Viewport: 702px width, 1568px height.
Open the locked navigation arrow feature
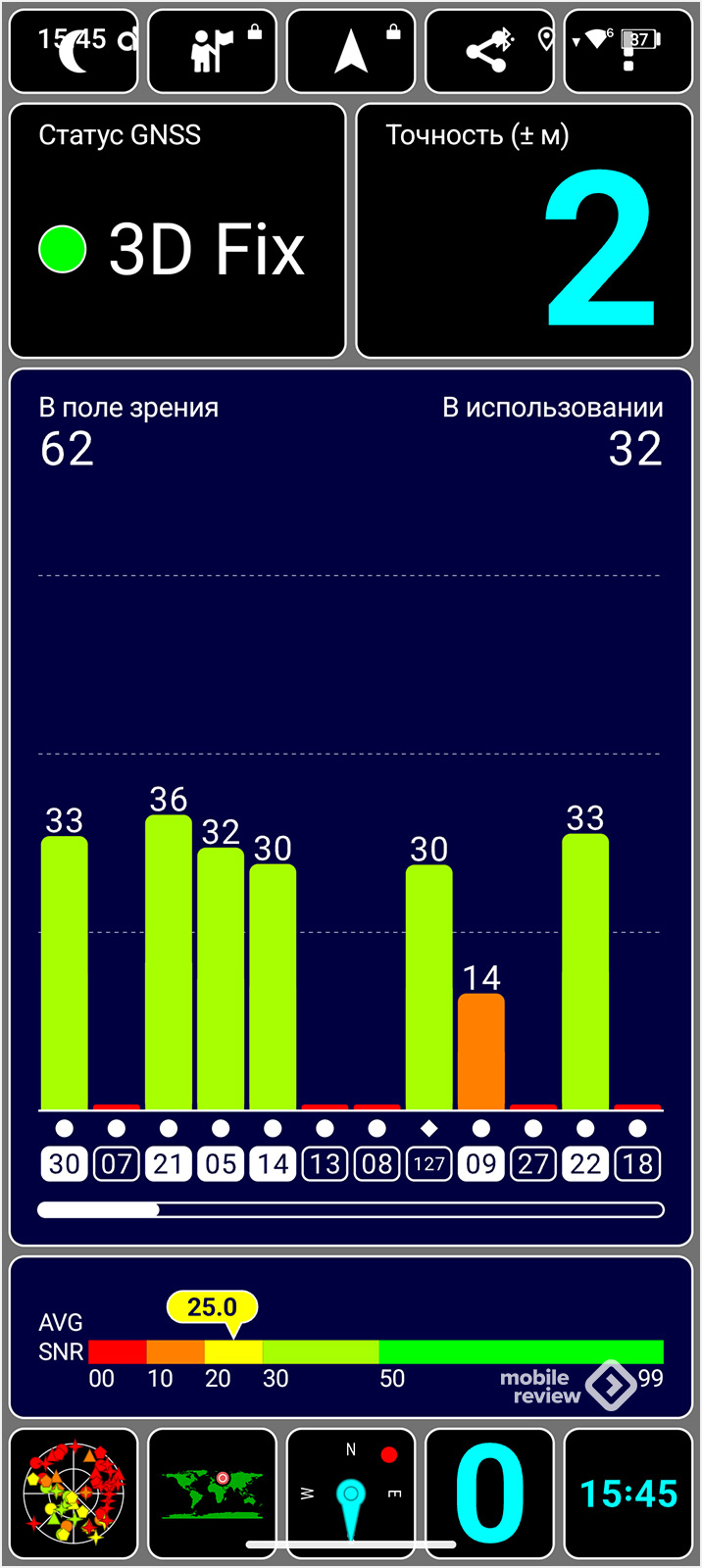pyautogui.click(x=351, y=51)
